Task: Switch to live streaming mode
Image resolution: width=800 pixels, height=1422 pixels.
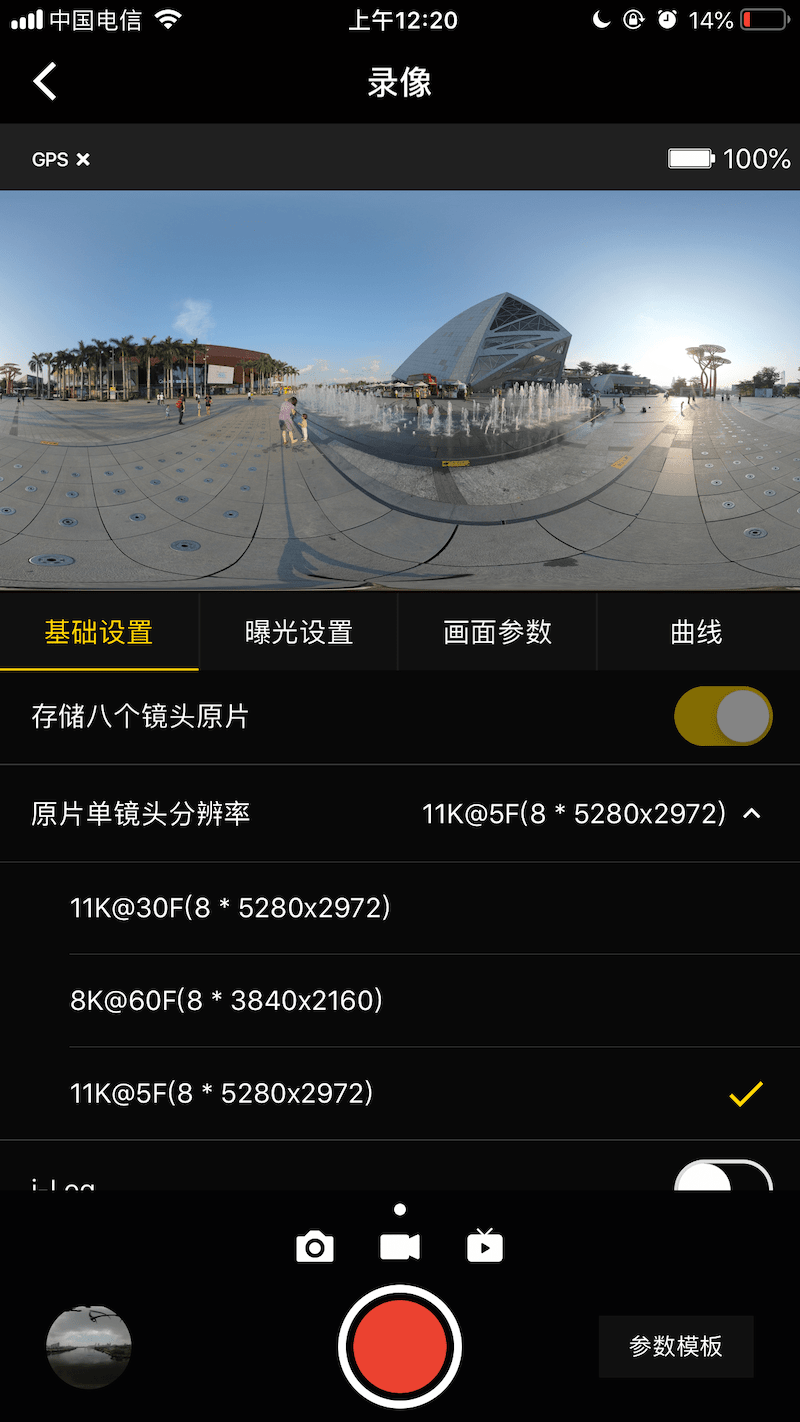Action: tap(485, 1247)
